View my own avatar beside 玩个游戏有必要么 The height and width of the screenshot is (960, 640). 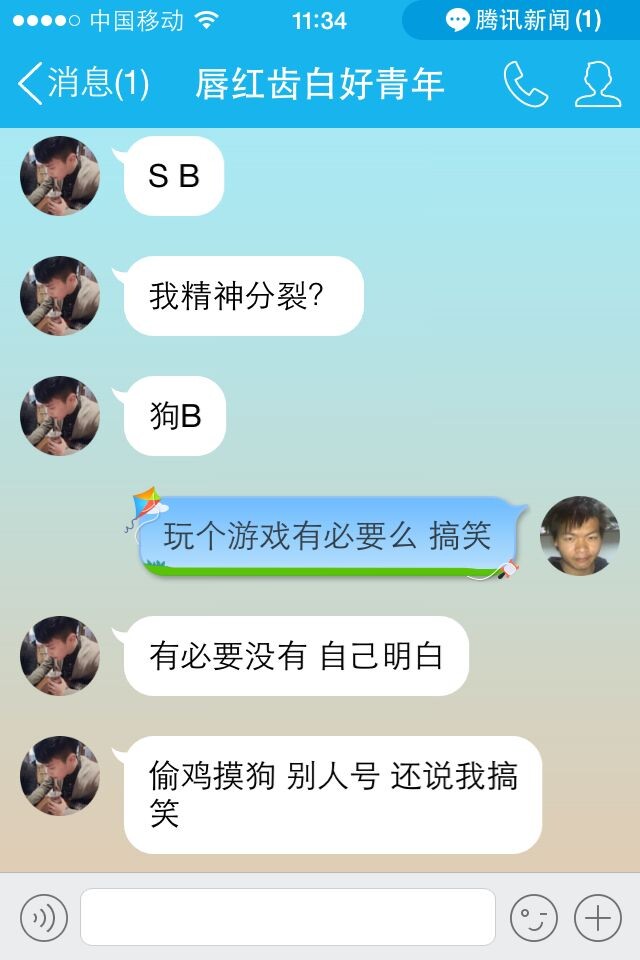[579, 535]
